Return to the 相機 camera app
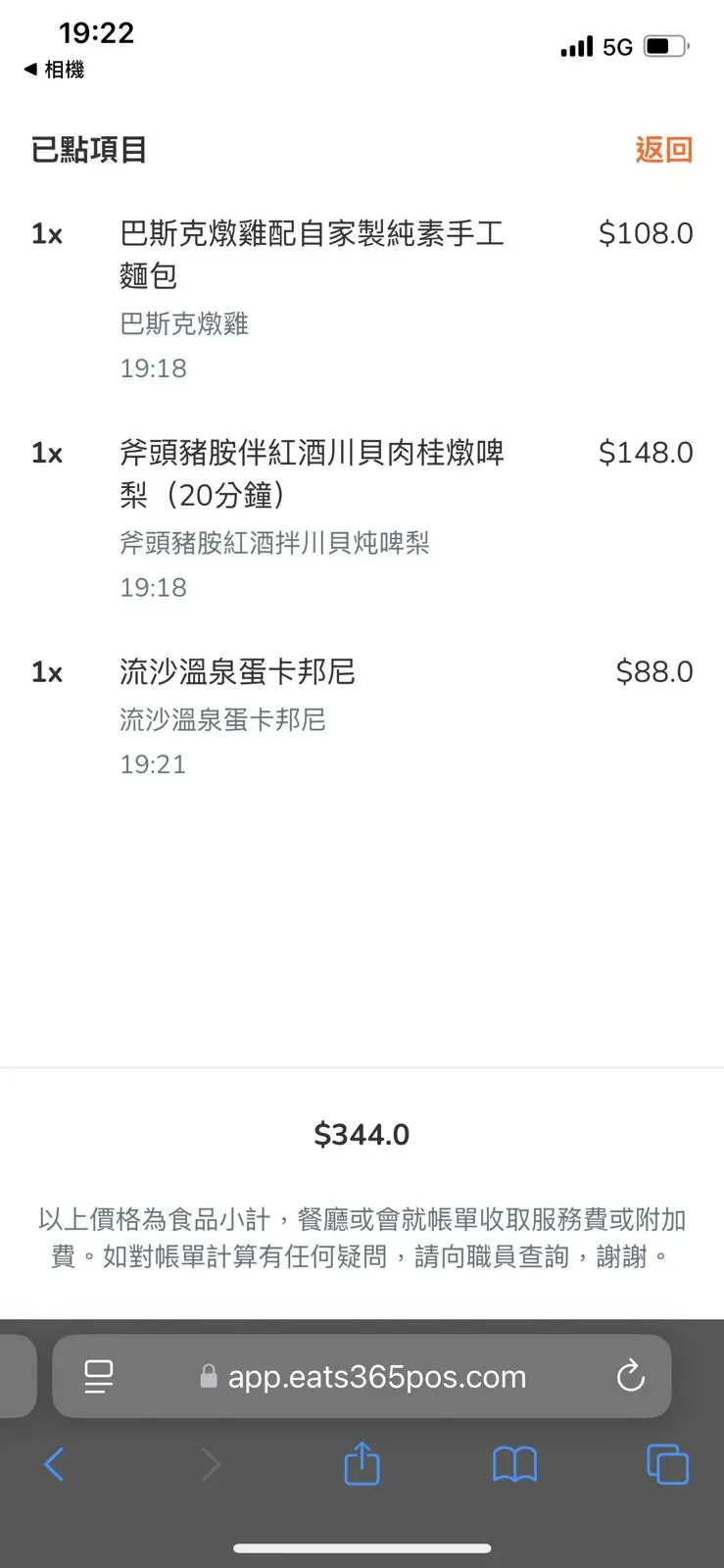Screen dimensions: 724x1568 [x=54, y=70]
